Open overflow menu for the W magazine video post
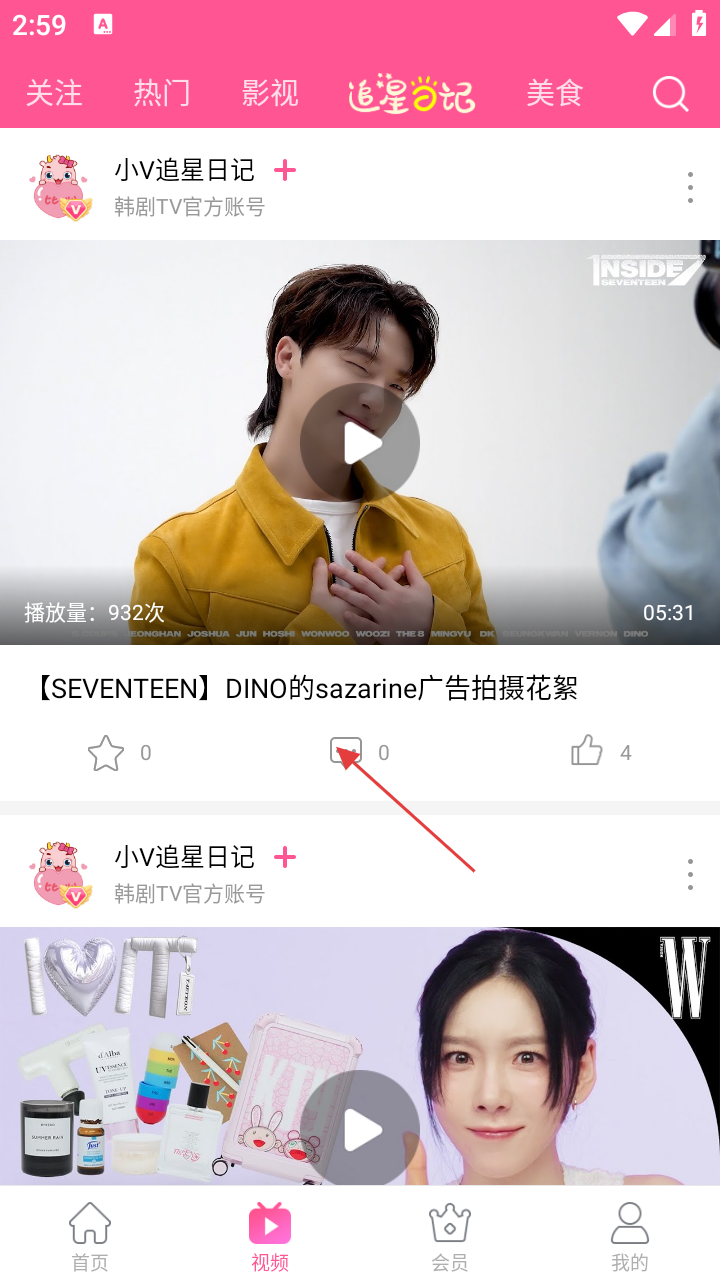This screenshot has width=720, height=1280. pyautogui.click(x=690, y=874)
